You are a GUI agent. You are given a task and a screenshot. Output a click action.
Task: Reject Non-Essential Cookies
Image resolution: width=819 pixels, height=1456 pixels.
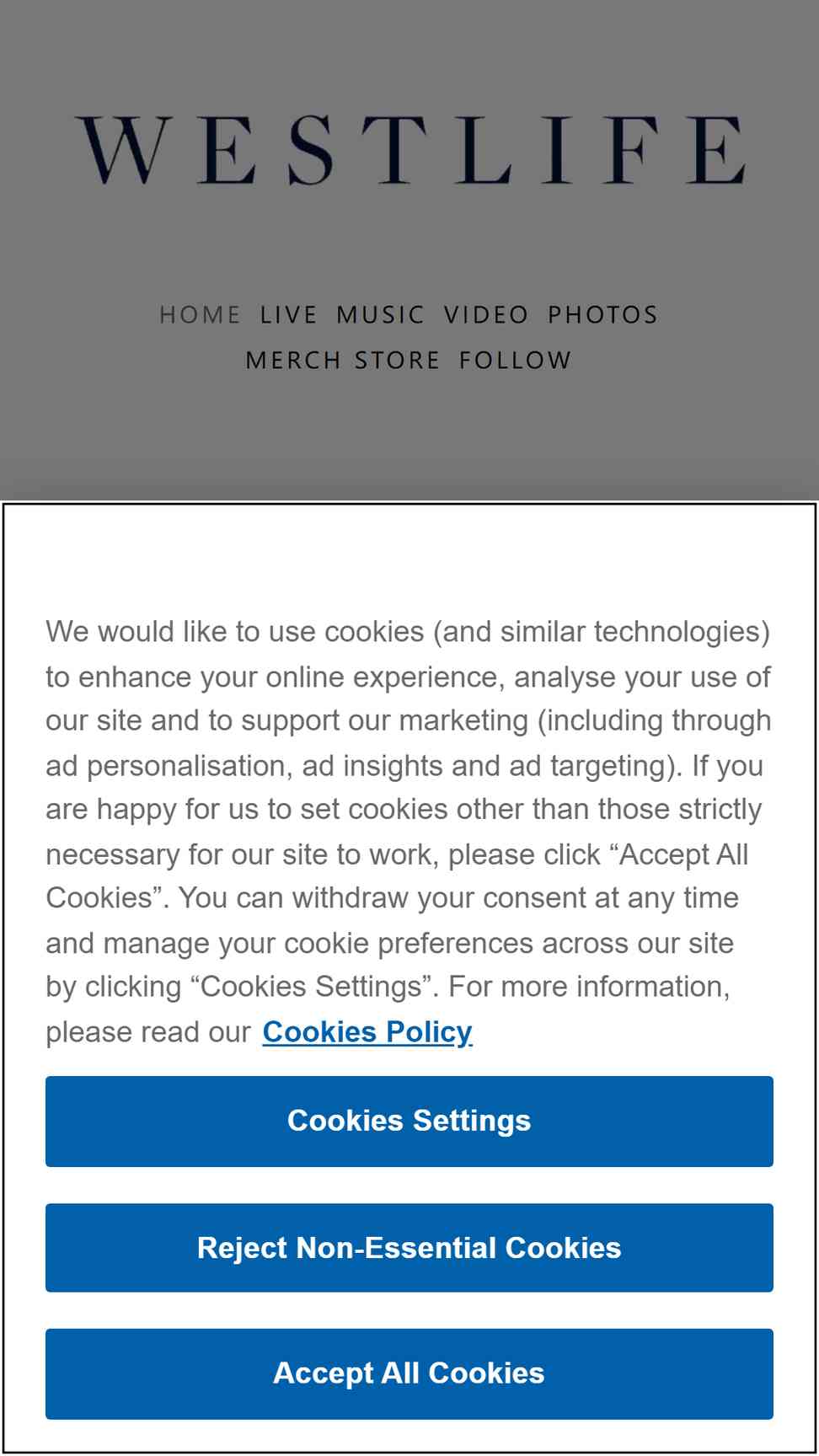(409, 1248)
